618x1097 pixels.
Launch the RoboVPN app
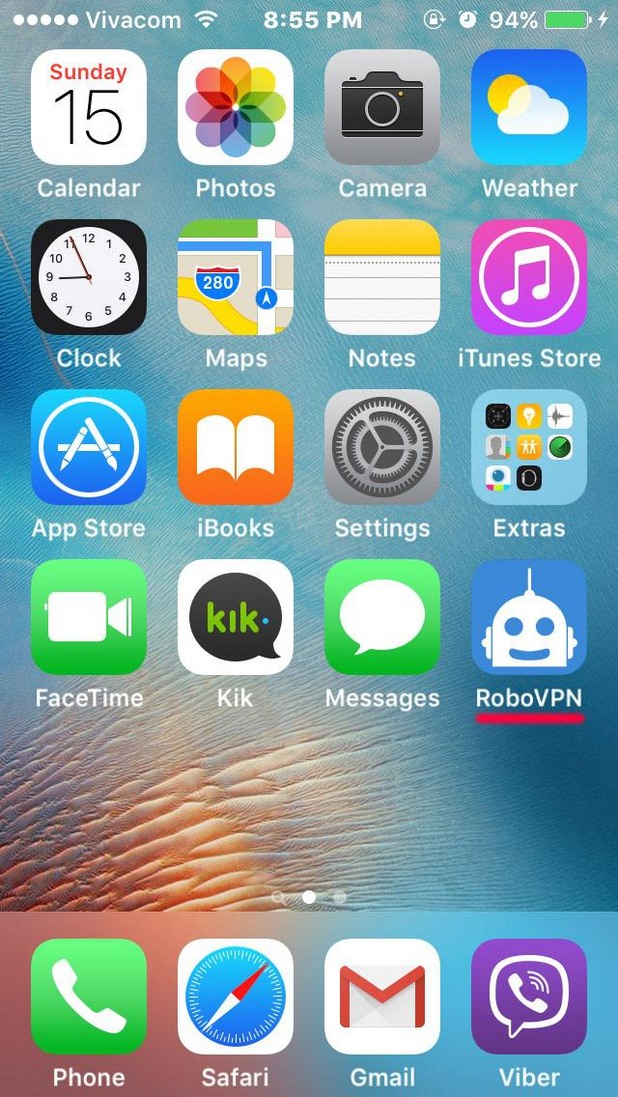pyautogui.click(x=529, y=617)
